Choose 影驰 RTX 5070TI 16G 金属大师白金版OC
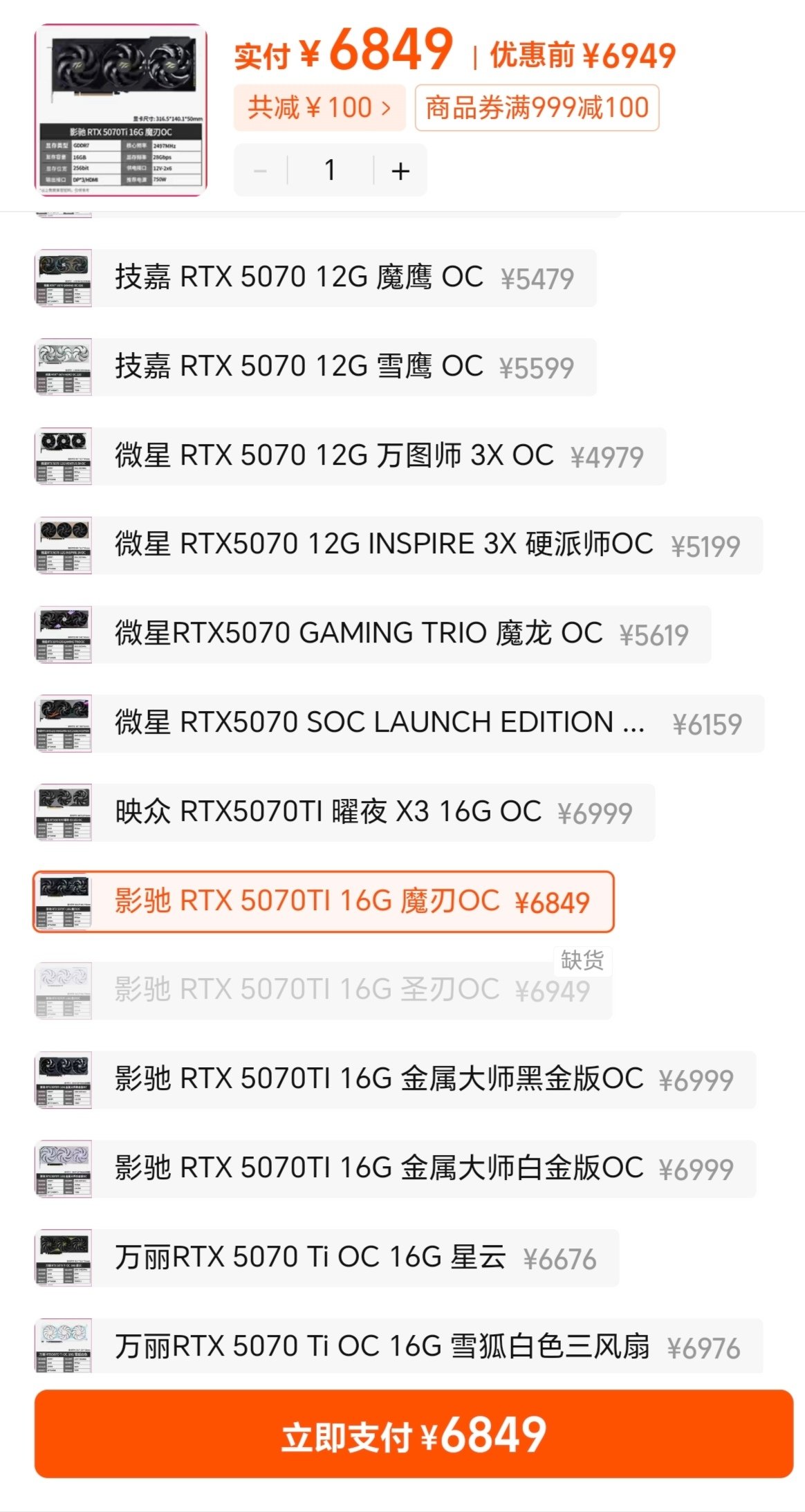The image size is (805, 1512). (x=395, y=1169)
